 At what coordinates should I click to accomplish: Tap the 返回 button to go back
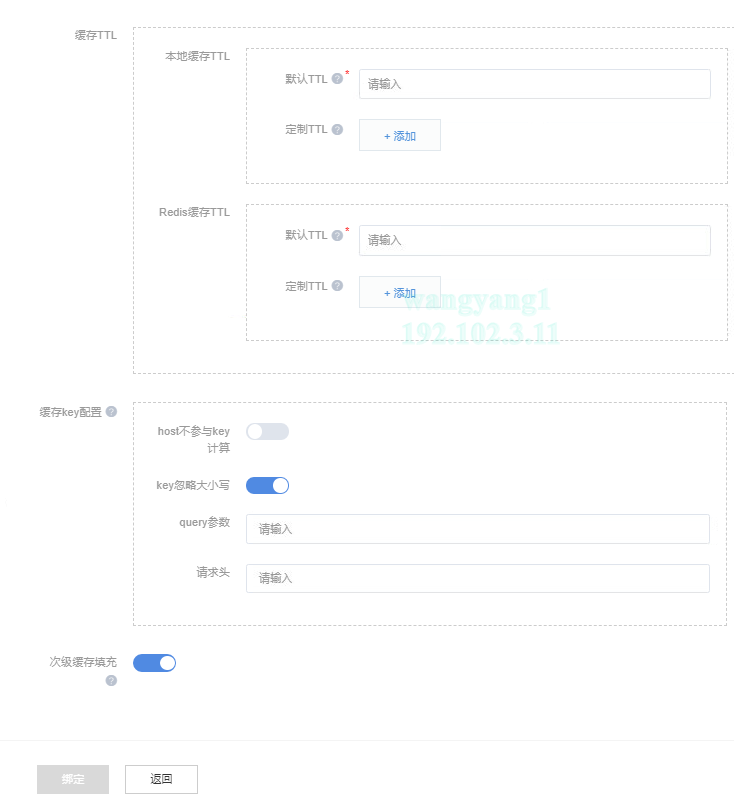pyautogui.click(x=161, y=779)
